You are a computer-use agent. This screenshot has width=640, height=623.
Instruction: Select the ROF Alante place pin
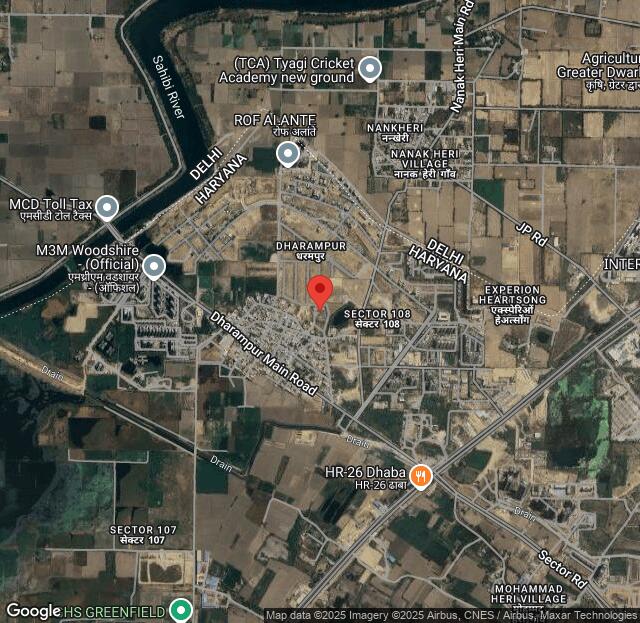click(x=288, y=153)
